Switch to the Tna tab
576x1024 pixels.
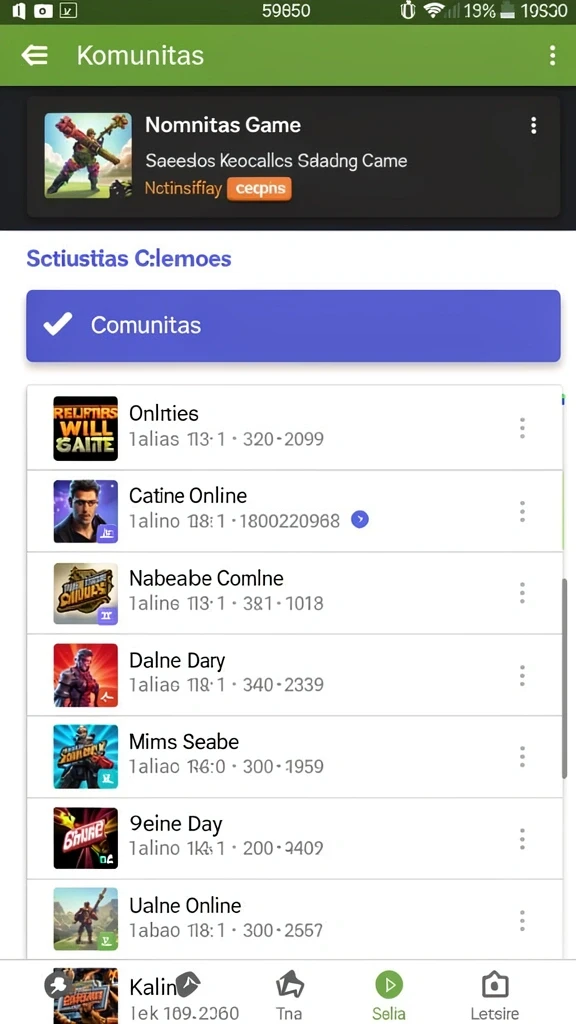tap(289, 995)
